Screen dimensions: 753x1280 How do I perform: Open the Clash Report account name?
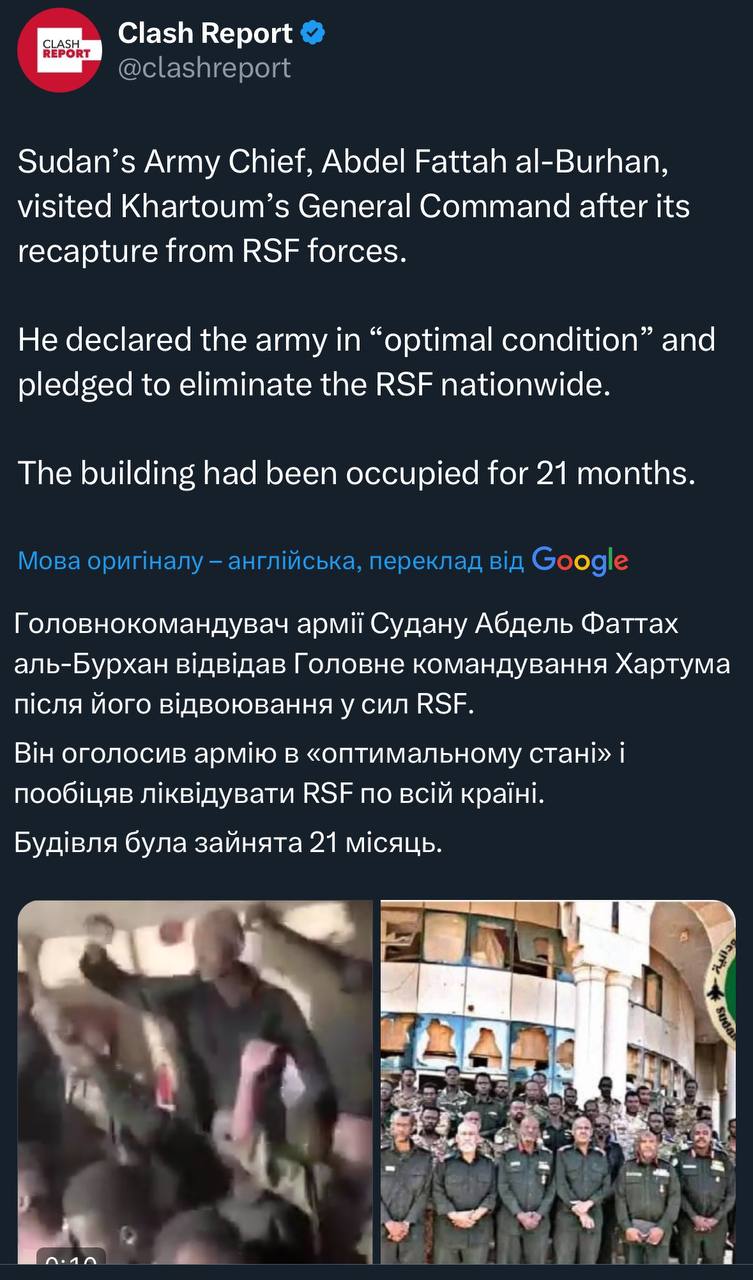(205, 33)
